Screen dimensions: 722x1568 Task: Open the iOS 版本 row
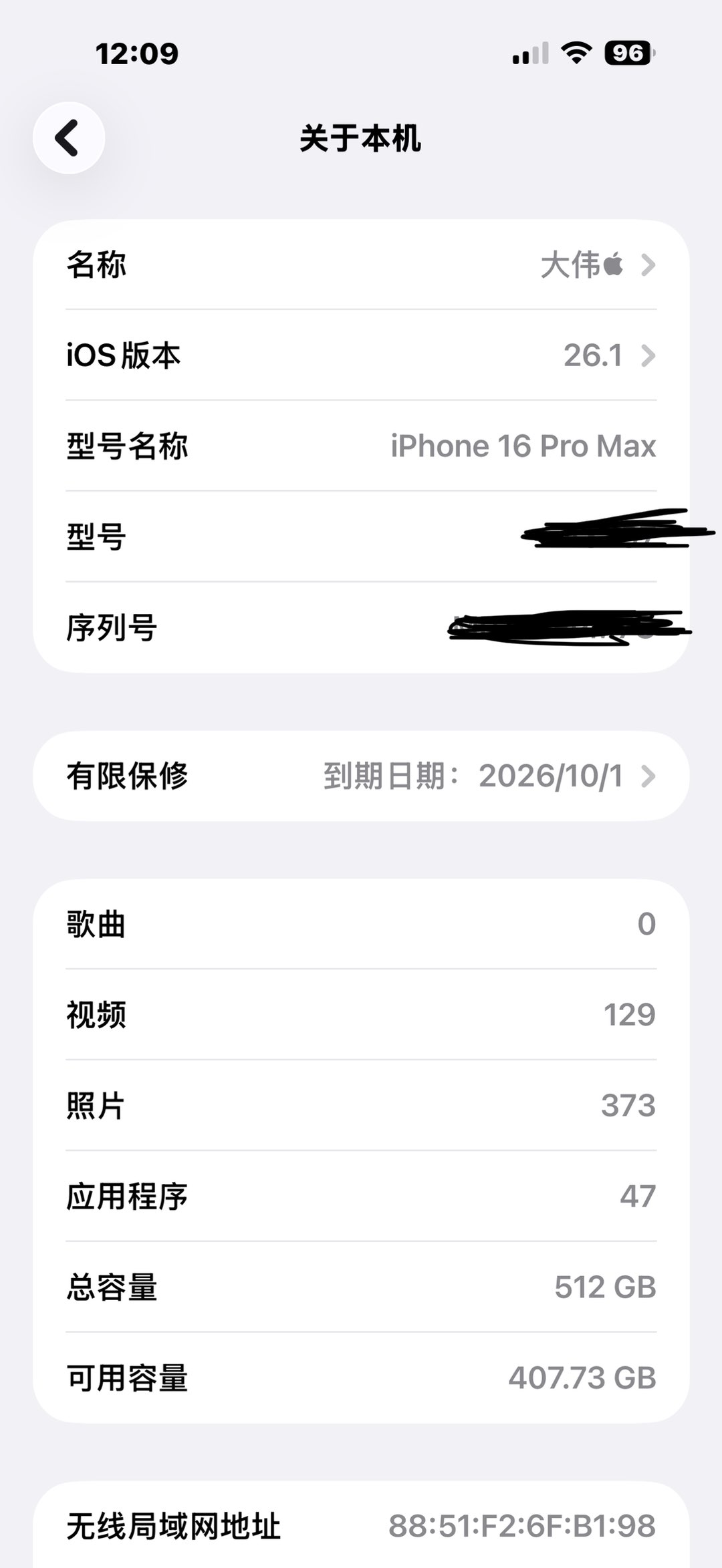tap(361, 355)
